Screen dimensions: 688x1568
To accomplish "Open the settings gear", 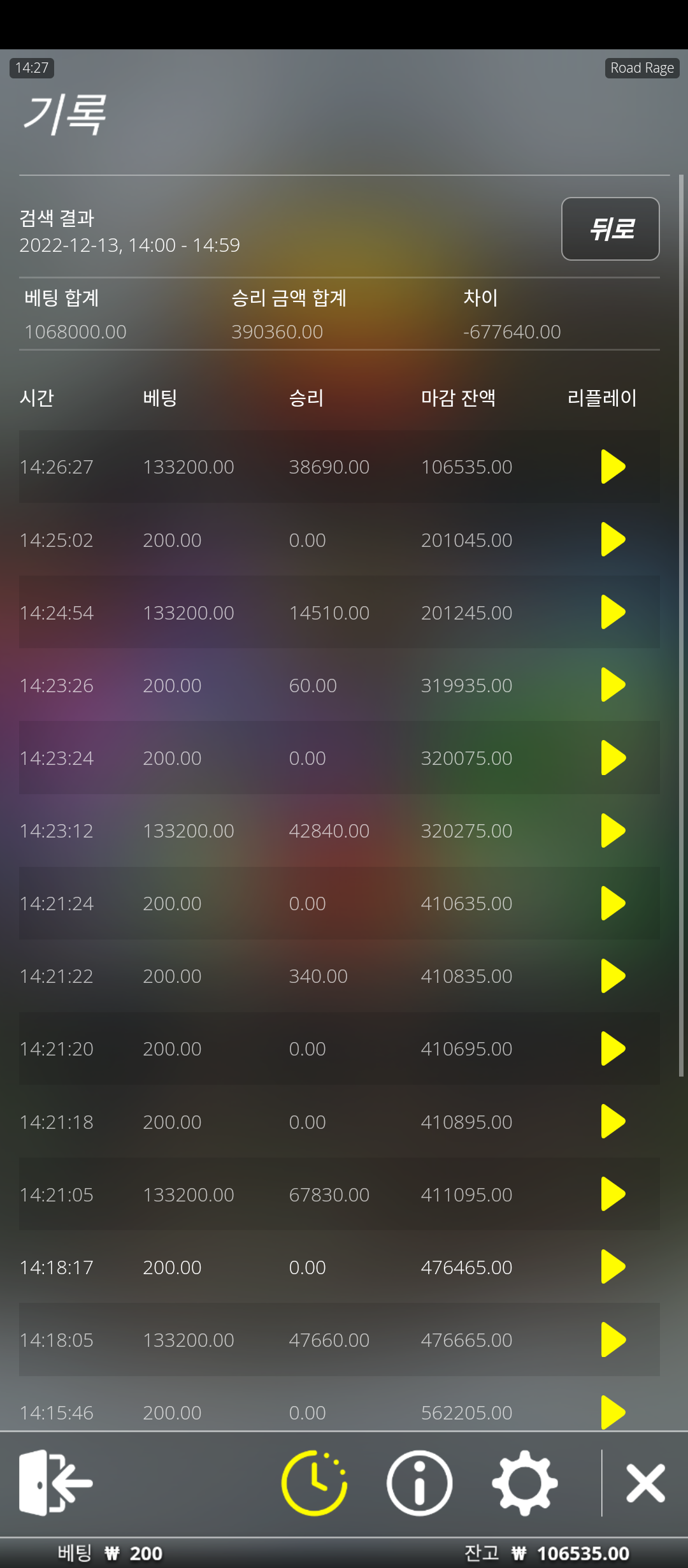I will click(525, 1483).
